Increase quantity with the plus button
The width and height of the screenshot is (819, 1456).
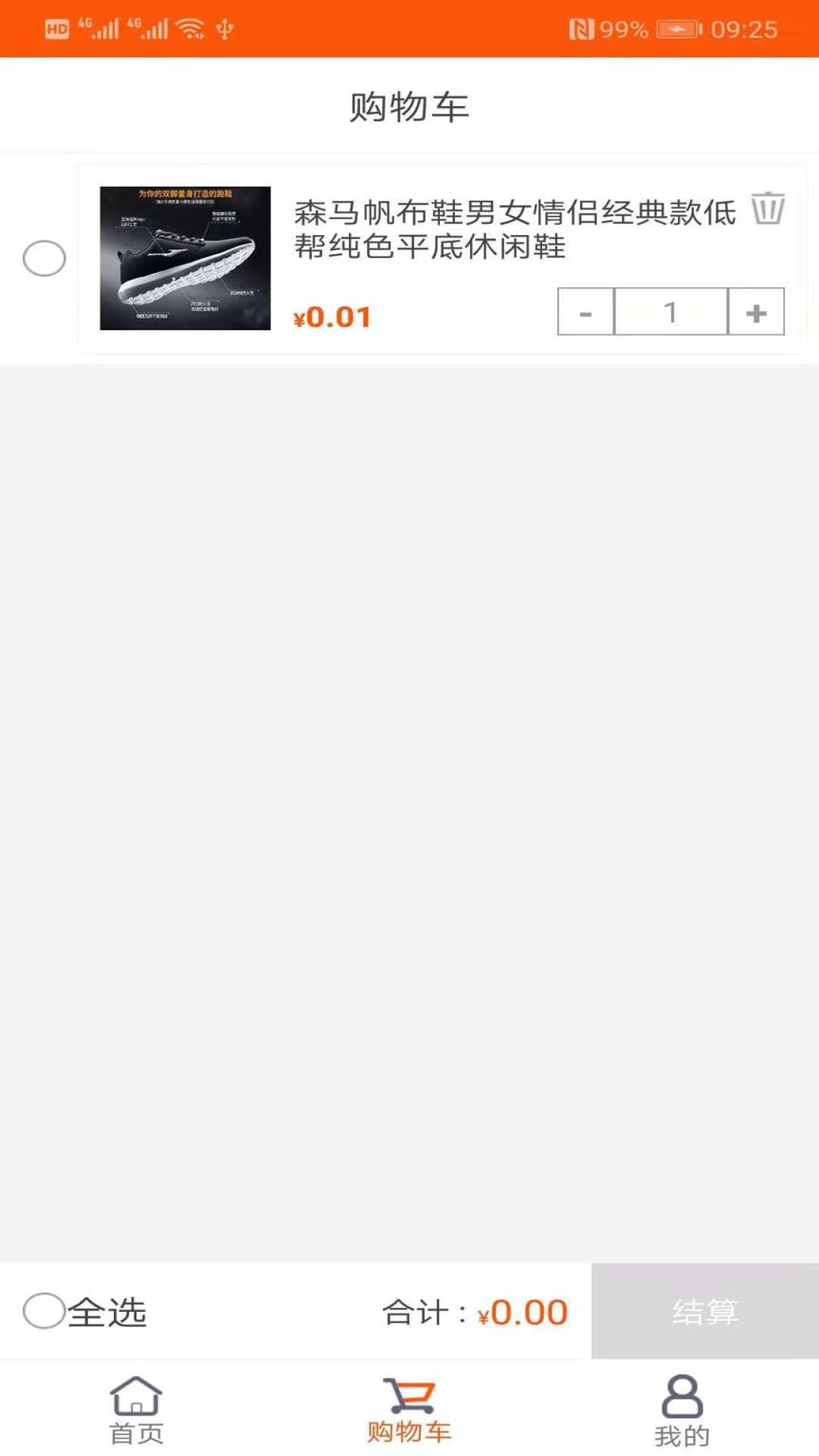click(755, 313)
